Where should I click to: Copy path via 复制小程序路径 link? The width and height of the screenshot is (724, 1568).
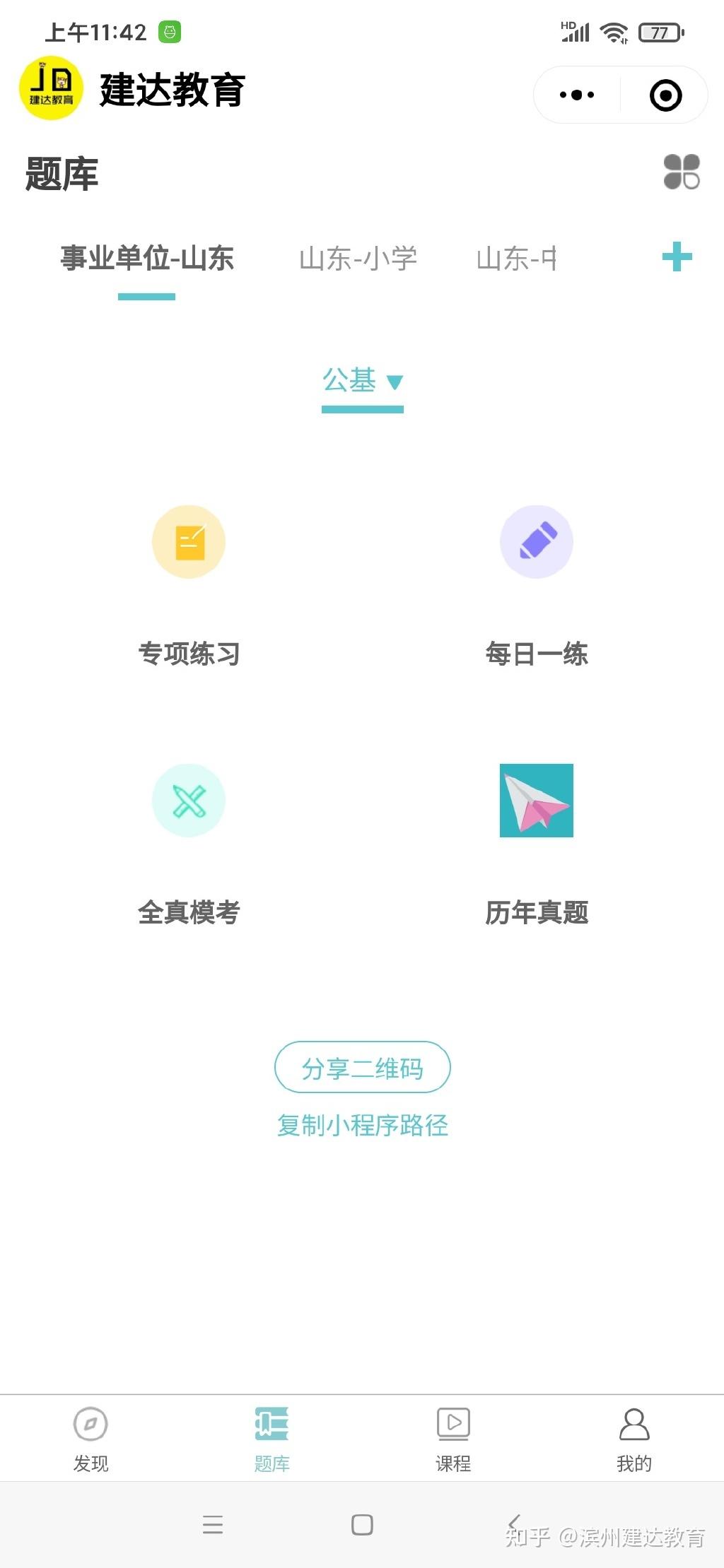[362, 1125]
